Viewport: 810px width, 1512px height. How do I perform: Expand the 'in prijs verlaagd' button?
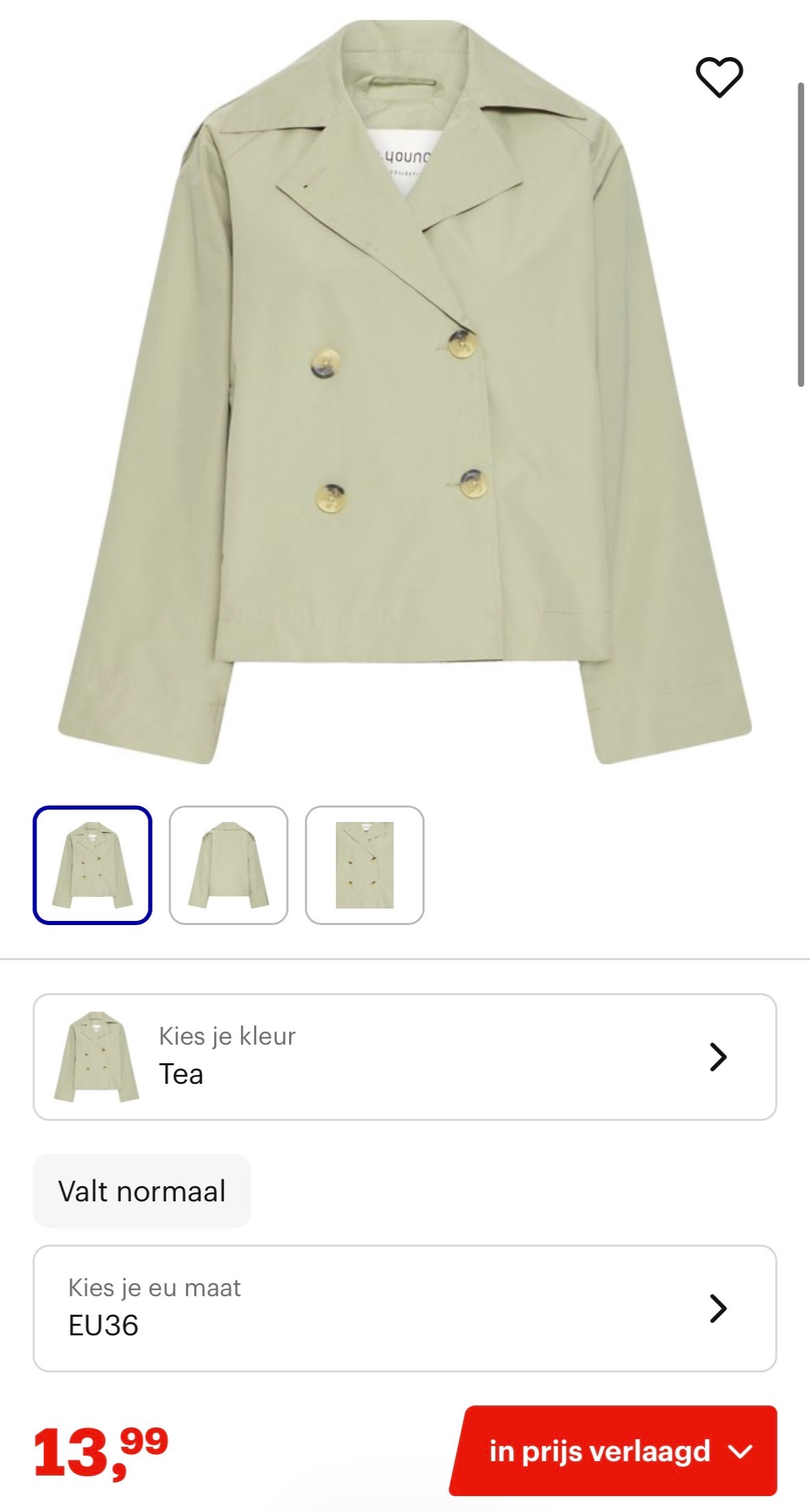click(x=614, y=1451)
